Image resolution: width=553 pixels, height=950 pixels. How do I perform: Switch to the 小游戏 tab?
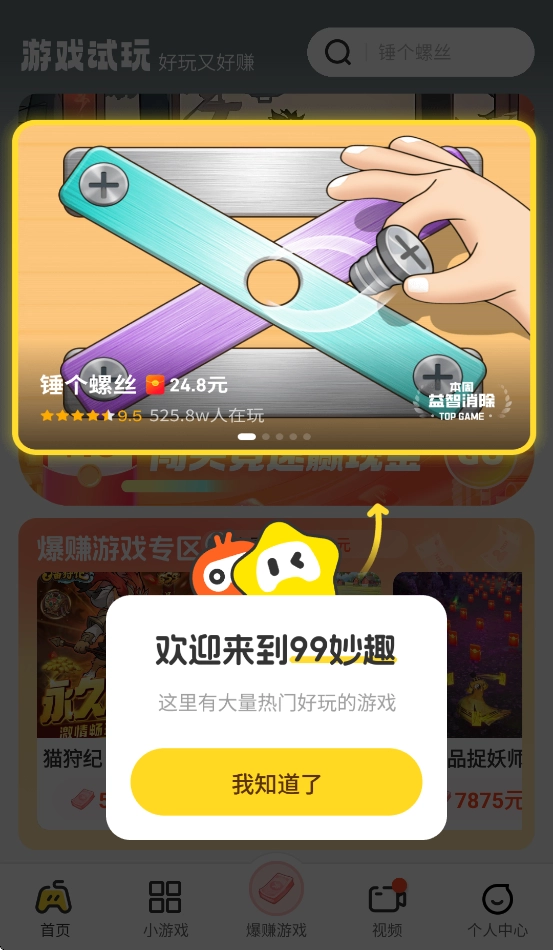[165, 908]
